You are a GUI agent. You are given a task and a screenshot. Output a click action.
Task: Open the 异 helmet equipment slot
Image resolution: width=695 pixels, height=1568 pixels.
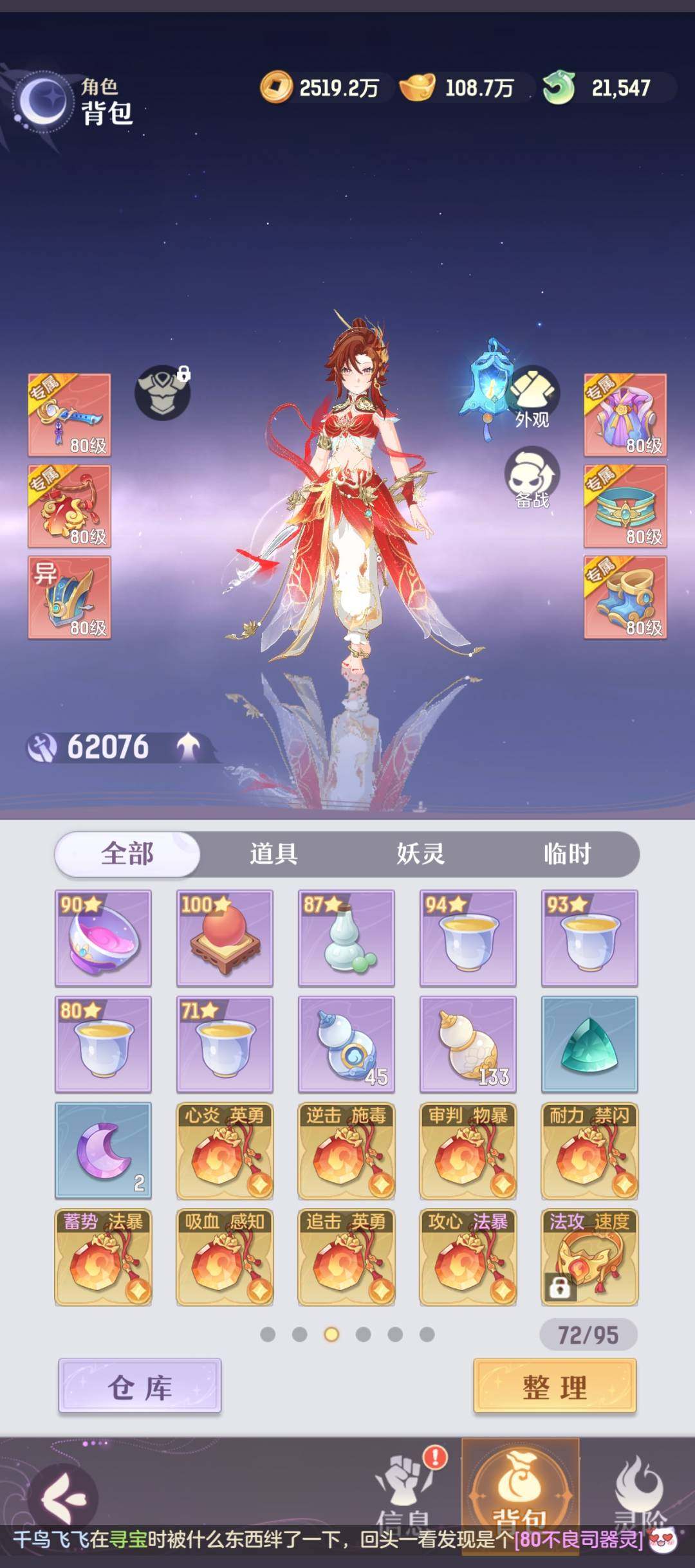pos(69,597)
